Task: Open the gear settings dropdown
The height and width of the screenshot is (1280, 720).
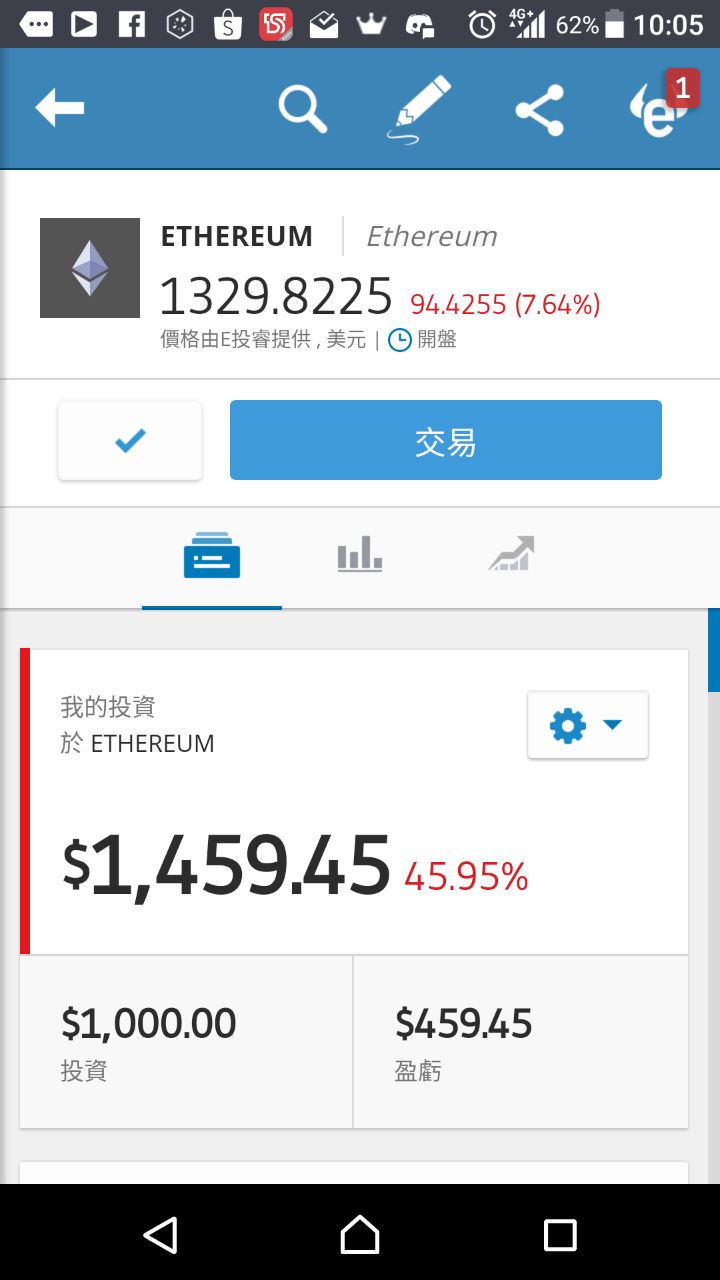Action: click(x=587, y=725)
